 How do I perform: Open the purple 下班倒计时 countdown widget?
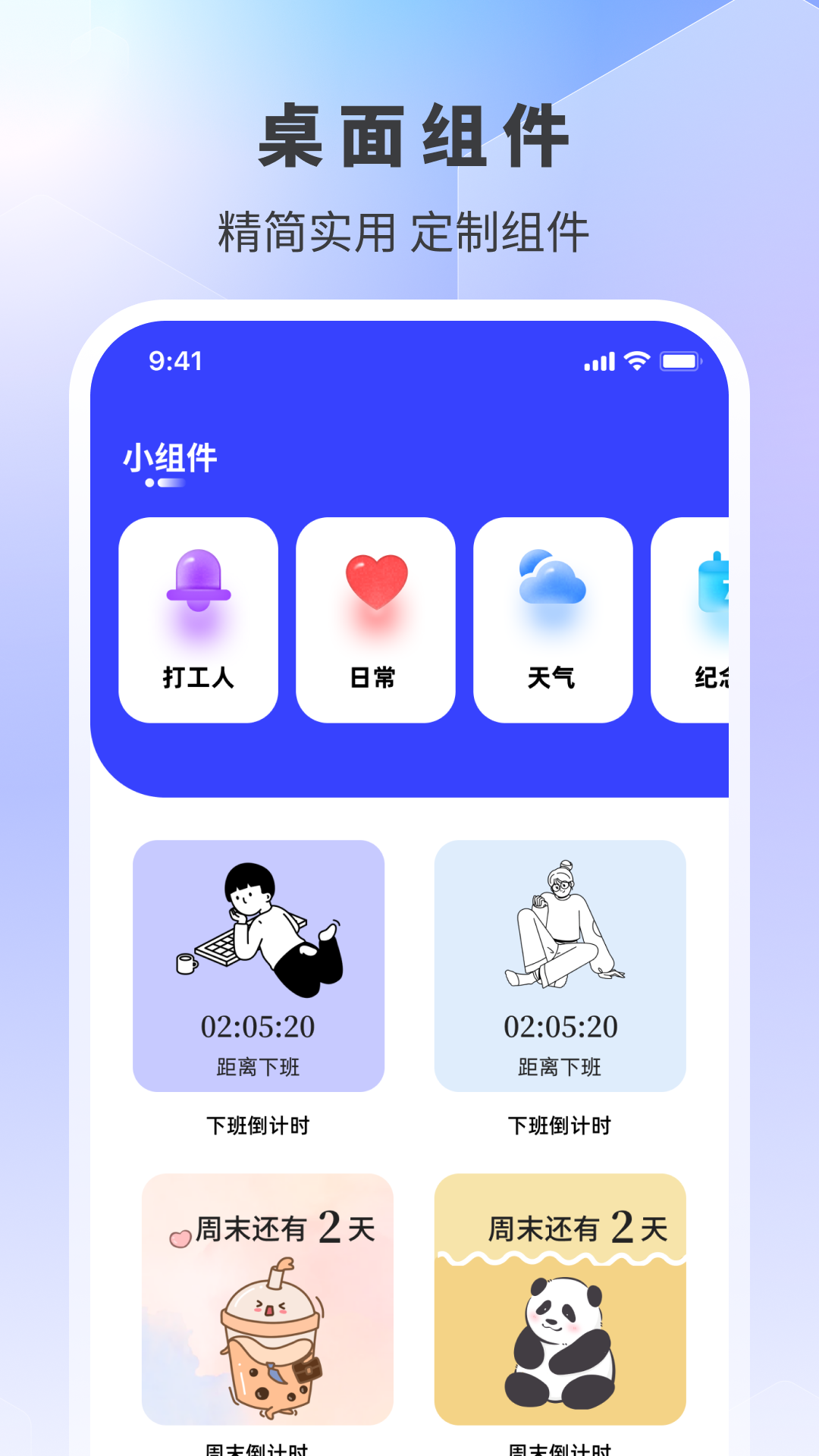point(259,967)
